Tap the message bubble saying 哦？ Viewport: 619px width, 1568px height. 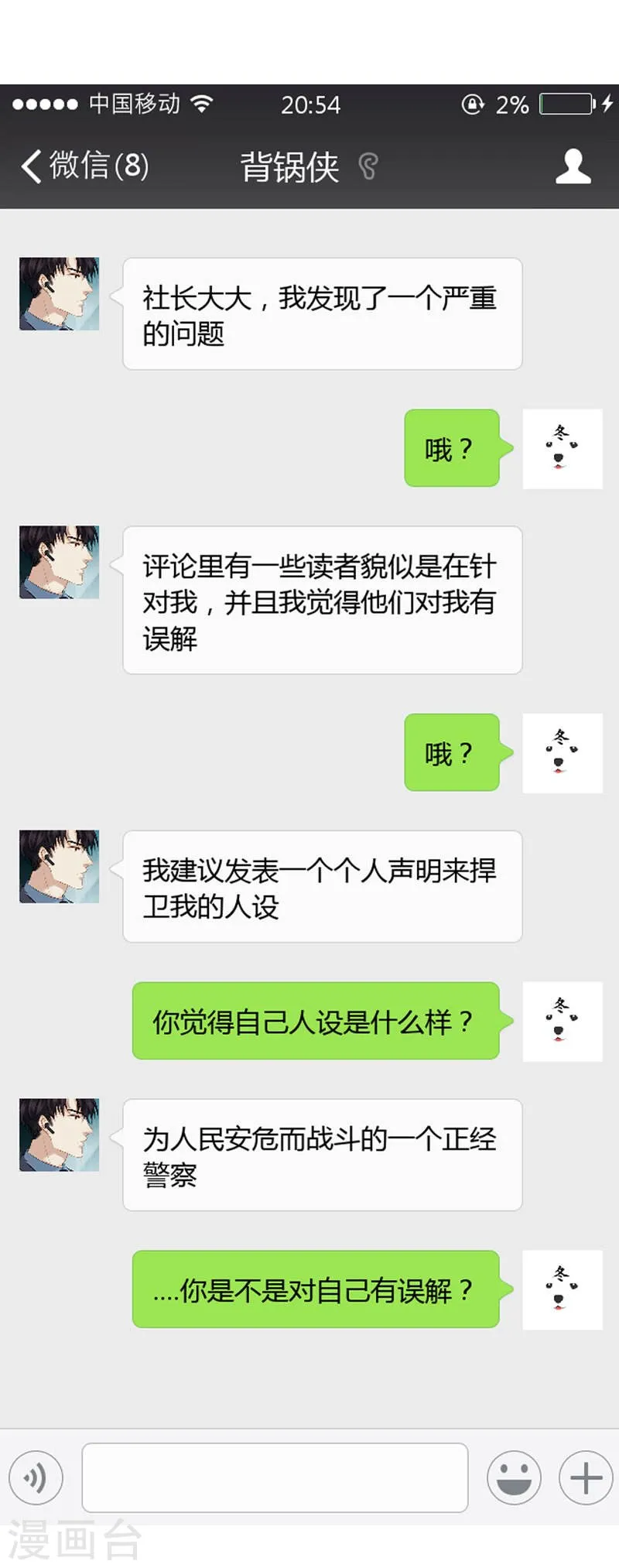452,447
